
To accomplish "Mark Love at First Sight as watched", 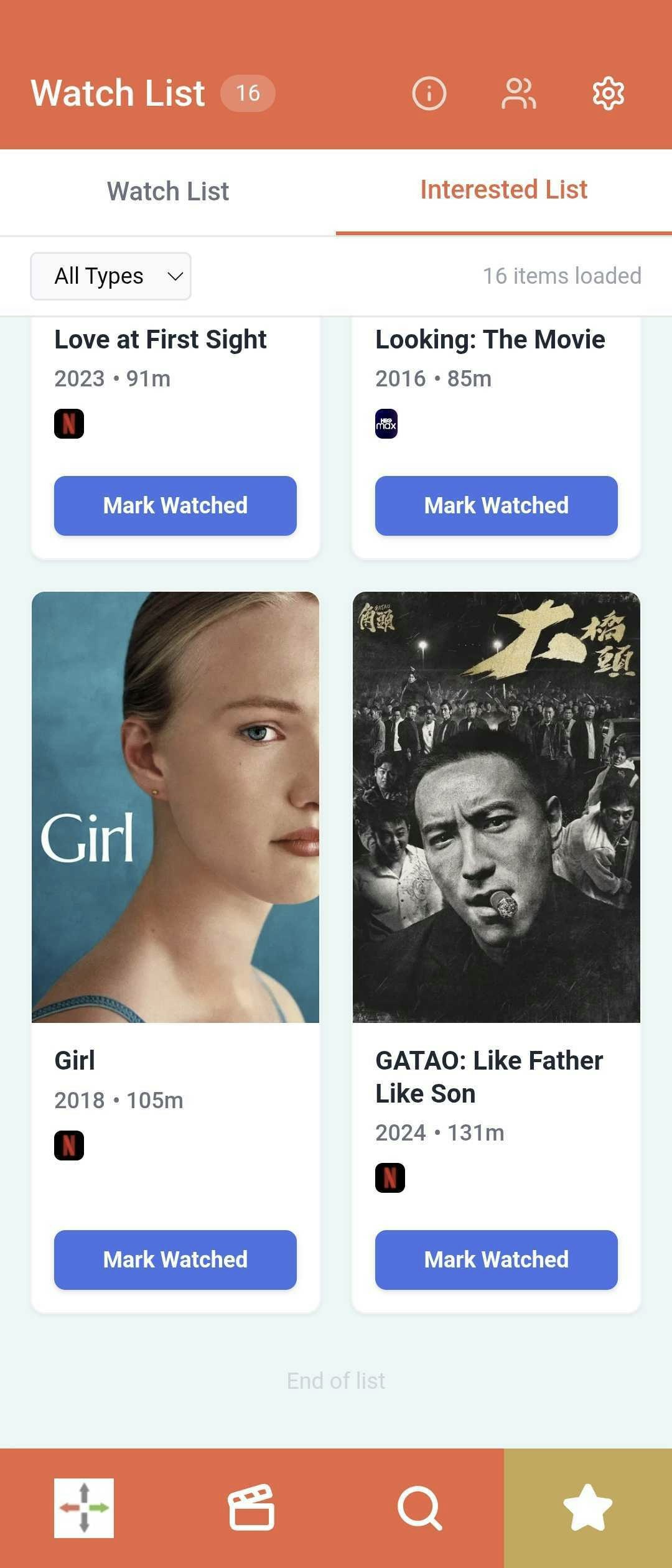I will click(175, 505).
